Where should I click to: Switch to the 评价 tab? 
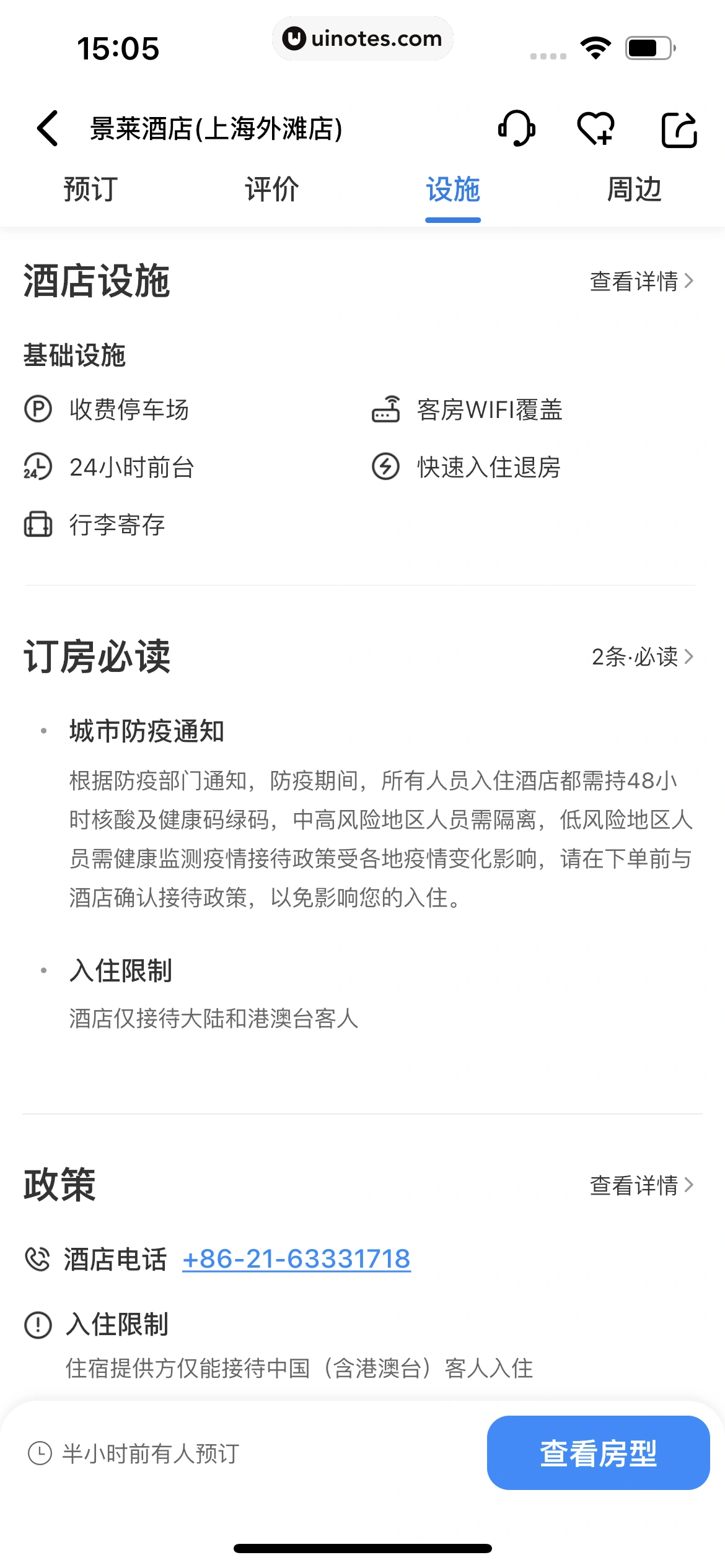[x=271, y=189]
